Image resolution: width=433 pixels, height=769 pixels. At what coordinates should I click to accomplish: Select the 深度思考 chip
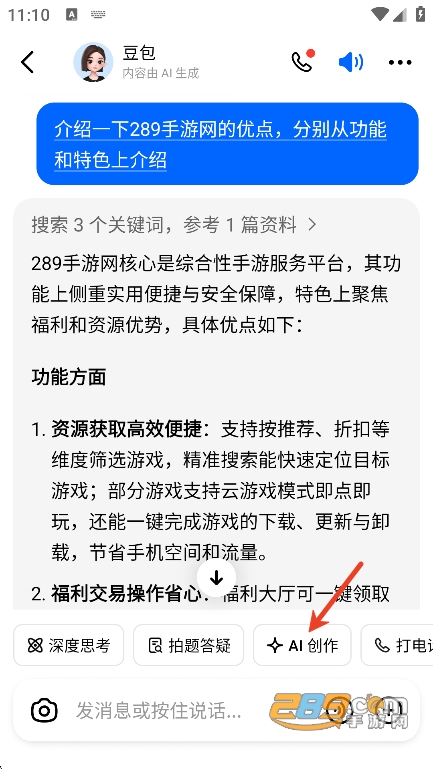[69, 645]
